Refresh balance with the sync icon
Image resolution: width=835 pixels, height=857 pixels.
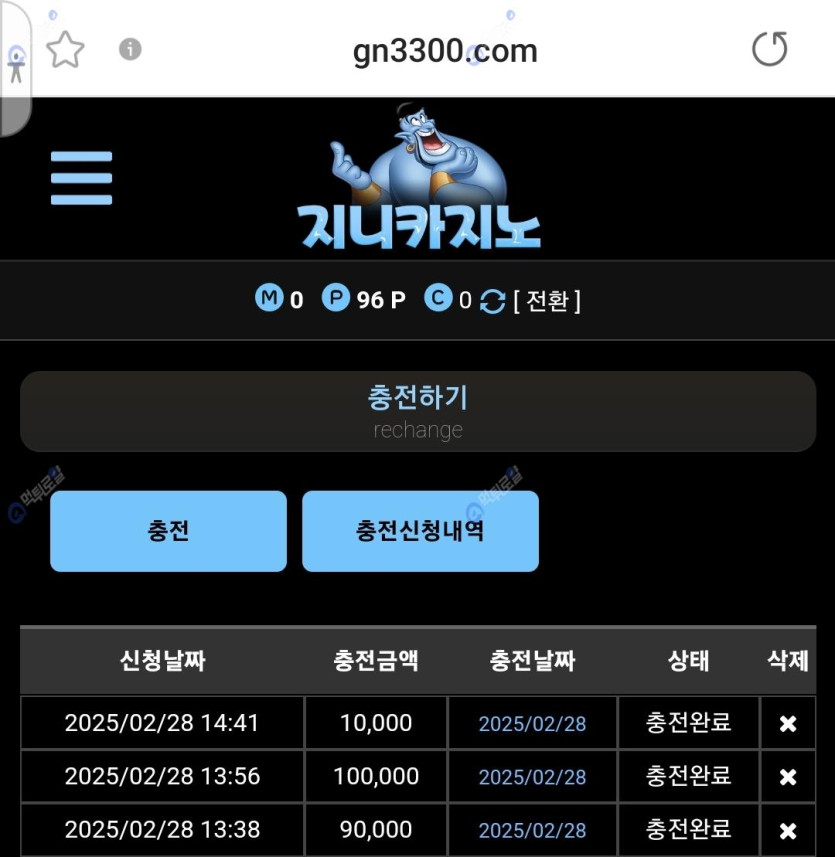(x=492, y=300)
